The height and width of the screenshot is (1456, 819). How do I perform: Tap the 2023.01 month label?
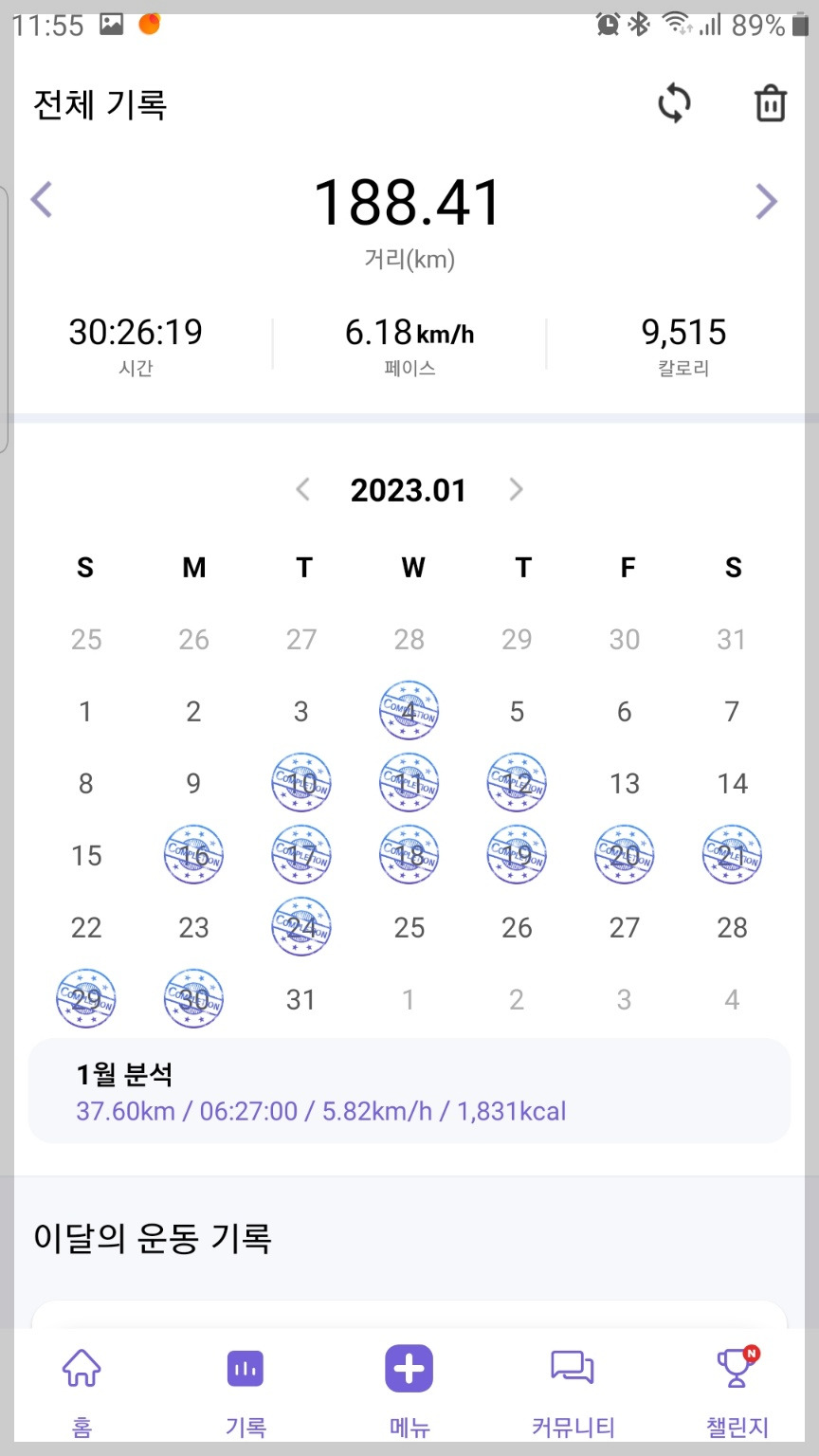coord(408,490)
